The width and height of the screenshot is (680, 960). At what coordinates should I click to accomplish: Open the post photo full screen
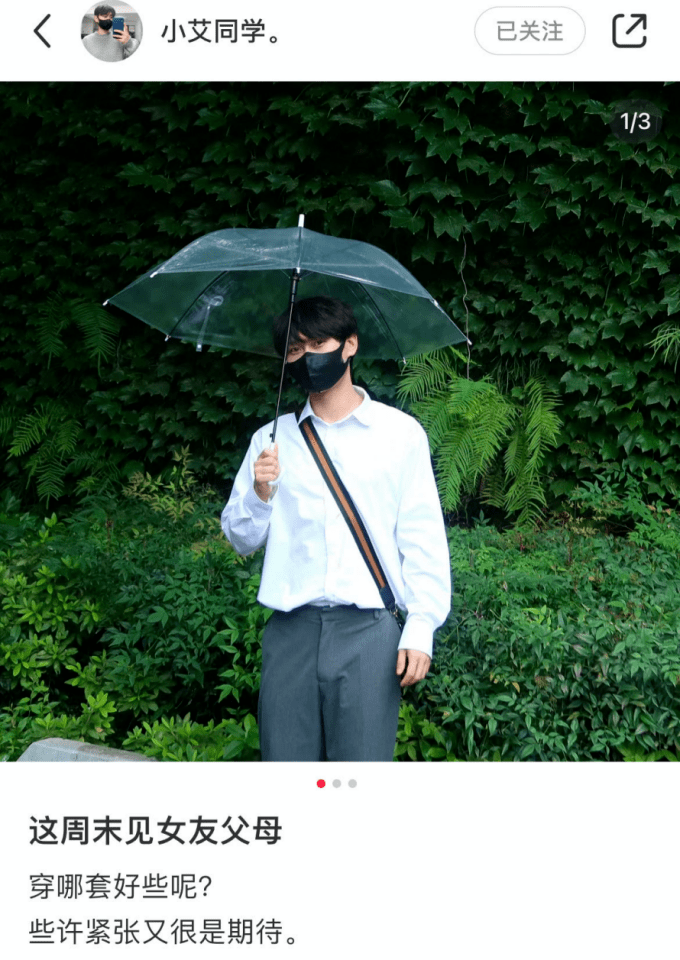click(x=340, y=420)
